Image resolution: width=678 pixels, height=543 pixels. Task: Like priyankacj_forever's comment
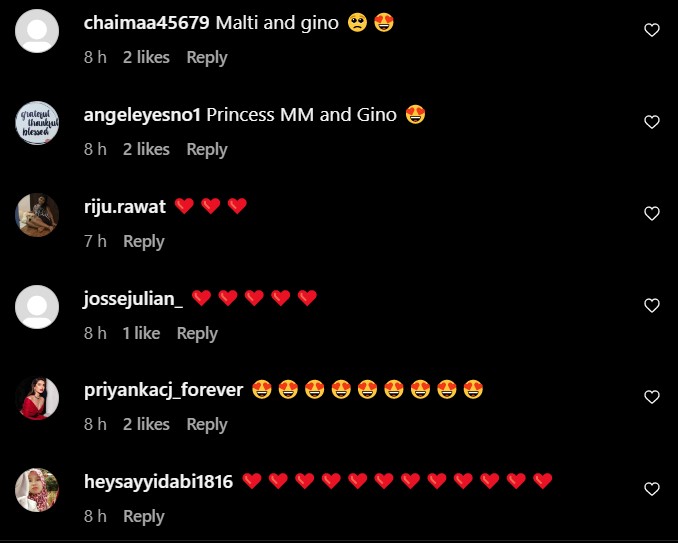pos(652,398)
